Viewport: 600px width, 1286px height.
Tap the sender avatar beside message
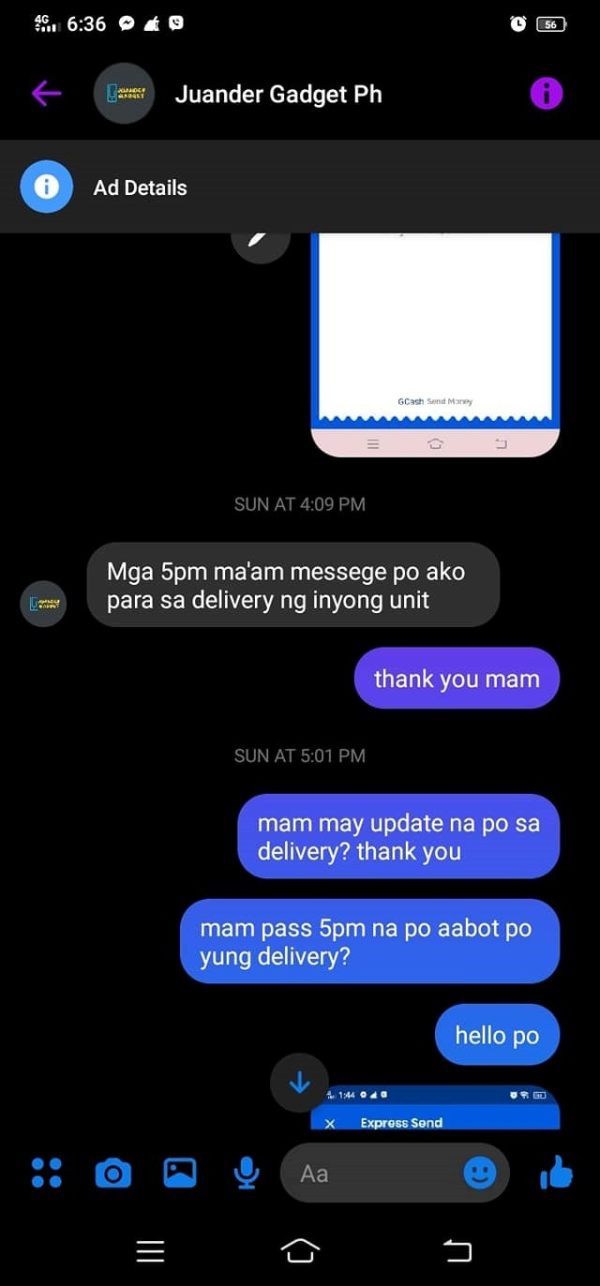pyautogui.click(x=44, y=604)
